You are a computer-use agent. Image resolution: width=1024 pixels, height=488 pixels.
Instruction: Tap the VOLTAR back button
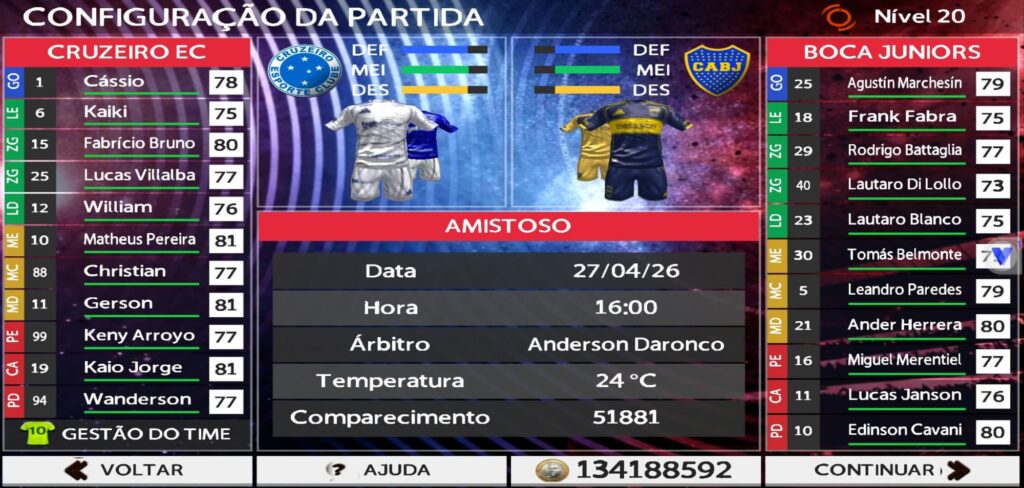[x=127, y=470]
